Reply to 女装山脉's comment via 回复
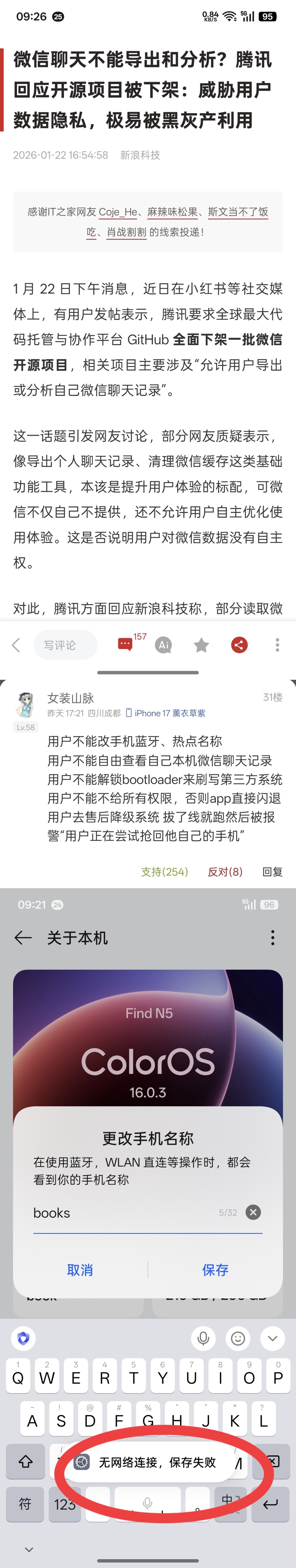 272,872
